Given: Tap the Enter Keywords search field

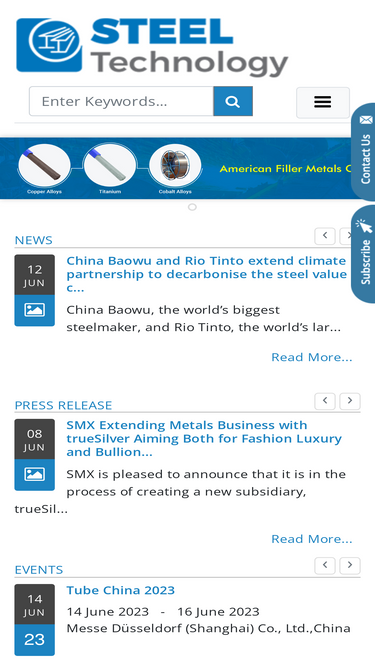Looking at the screenshot, I should 121,101.
